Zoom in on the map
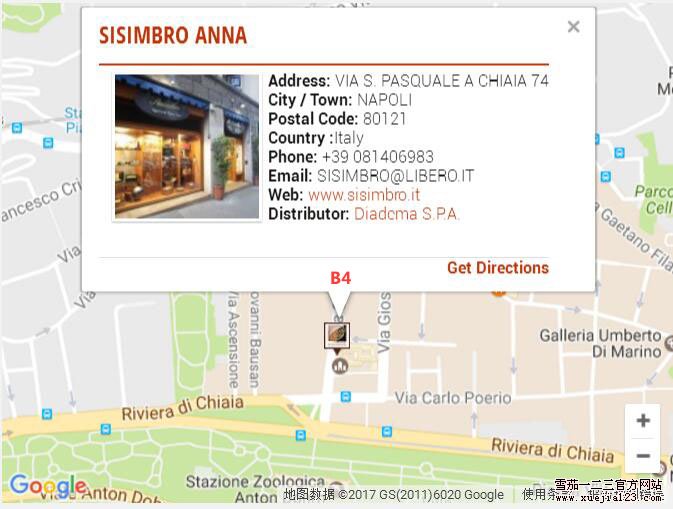 pyautogui.click(x=643, y=421)
